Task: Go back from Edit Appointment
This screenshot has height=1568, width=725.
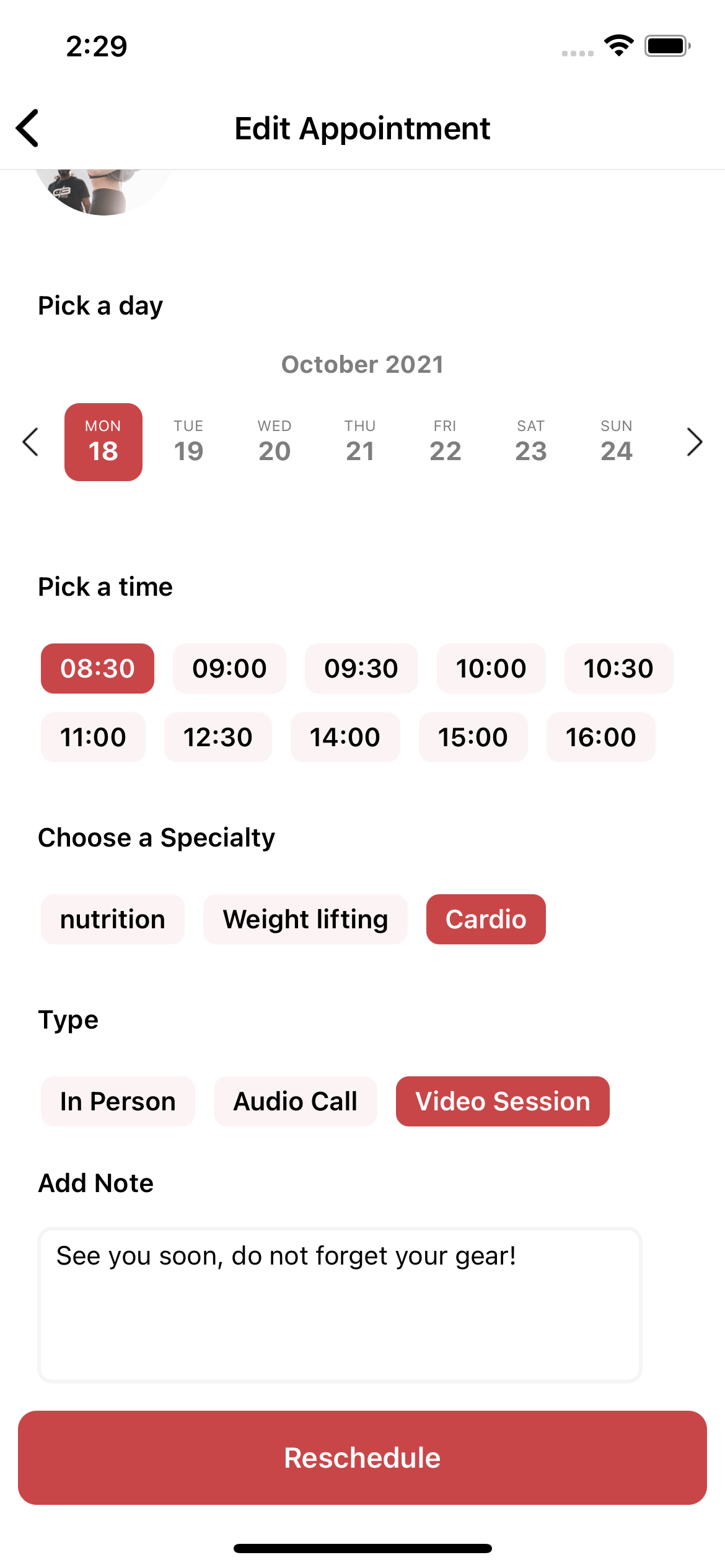Action: pyautogui.click(x=28, y=128)
